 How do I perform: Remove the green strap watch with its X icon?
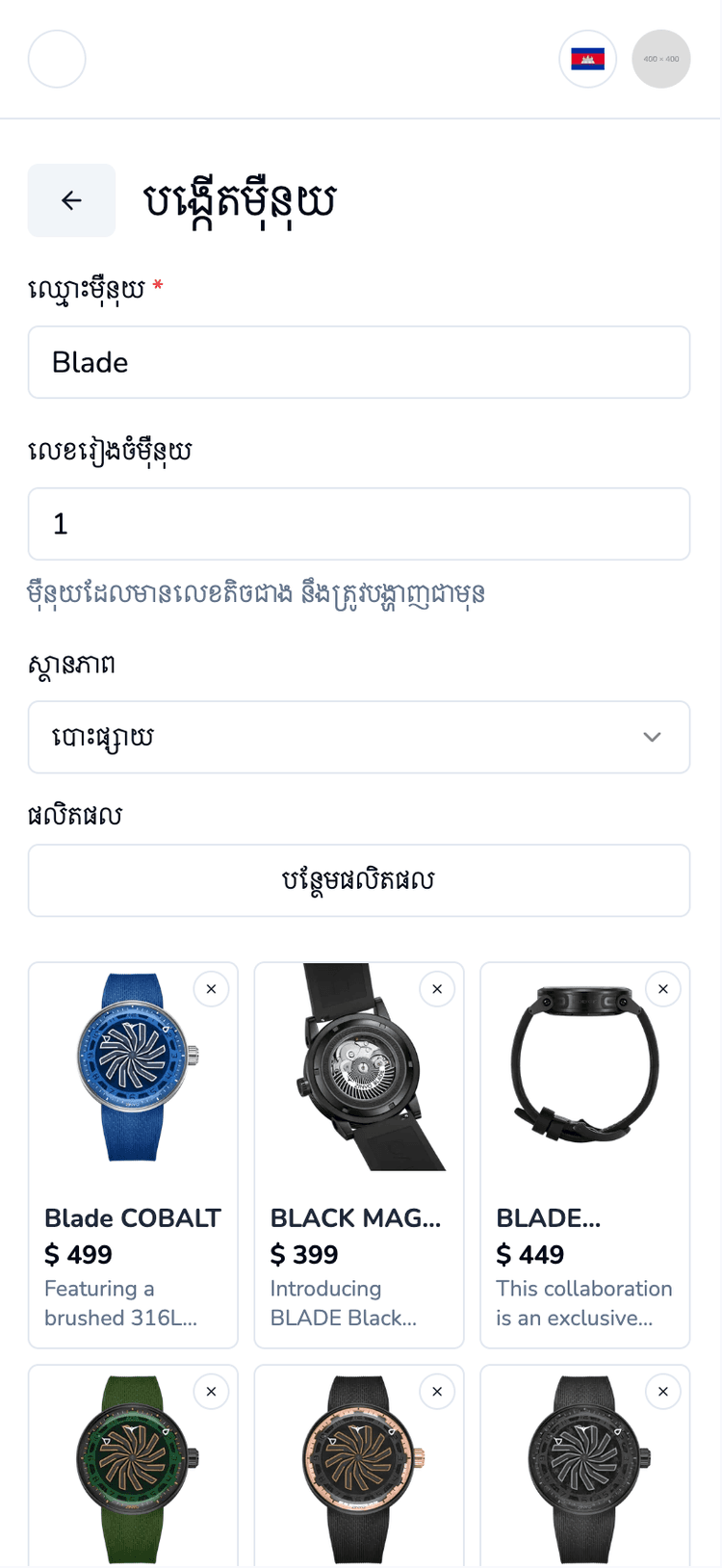pos(211,1391)
